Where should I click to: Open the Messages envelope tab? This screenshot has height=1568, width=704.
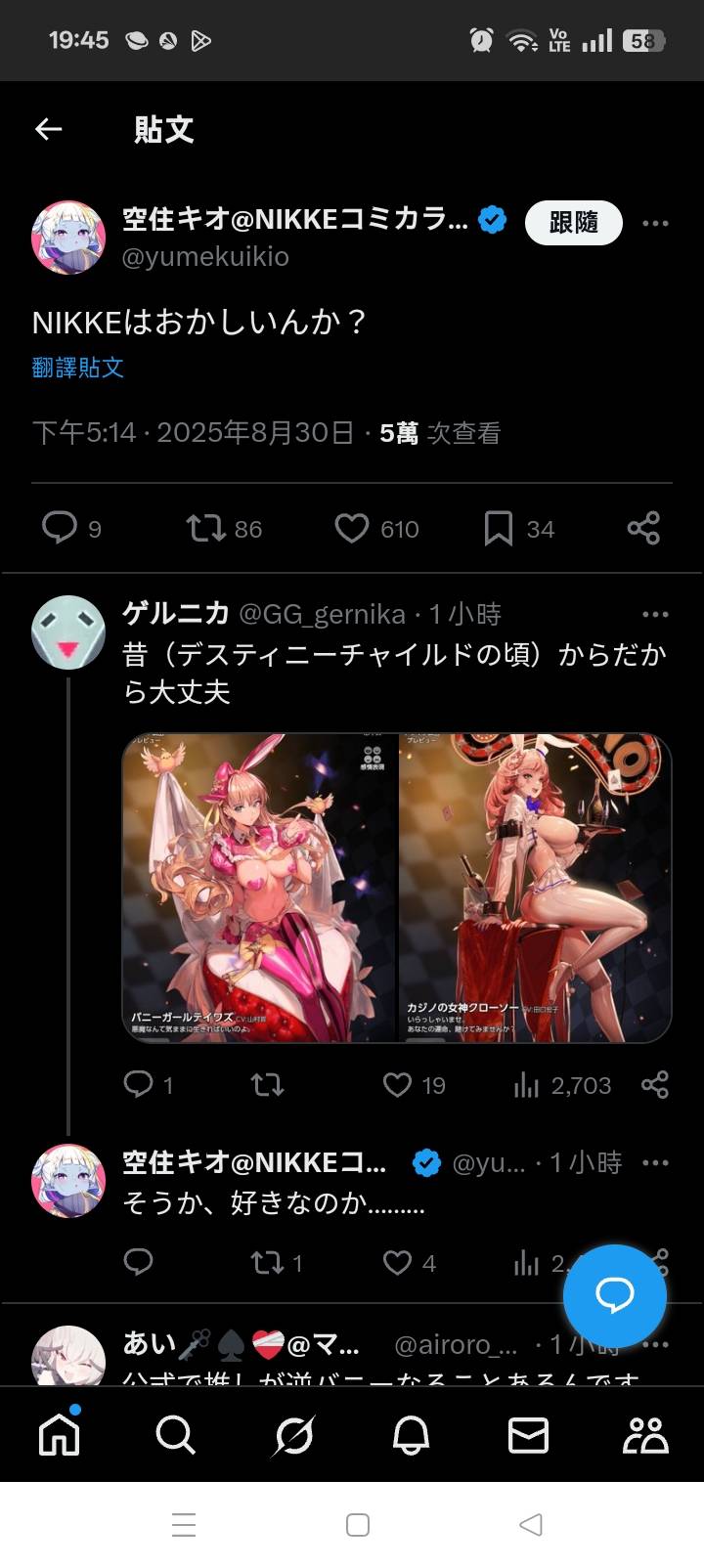coord(528,1435)
